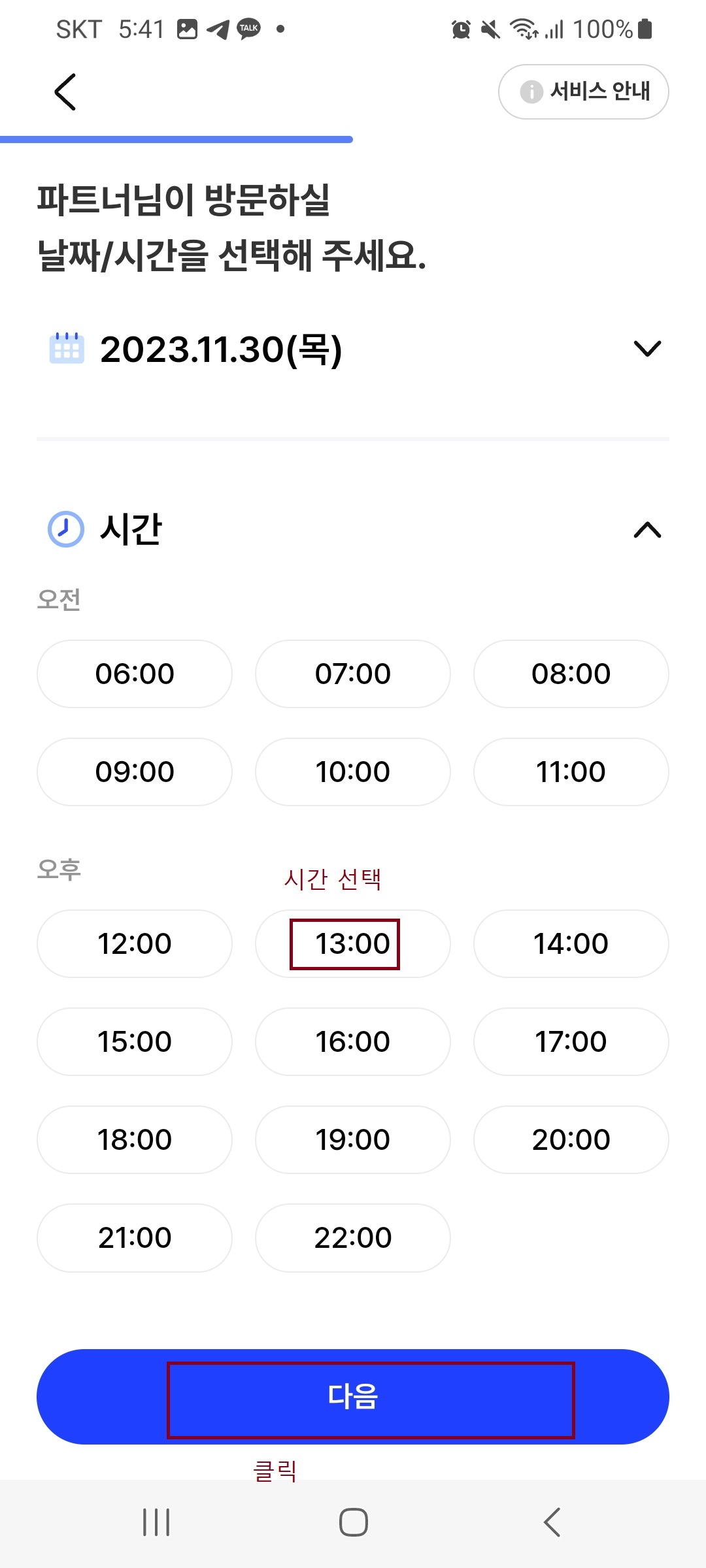Collapse the 시간 time section

[x=647, y=531]
